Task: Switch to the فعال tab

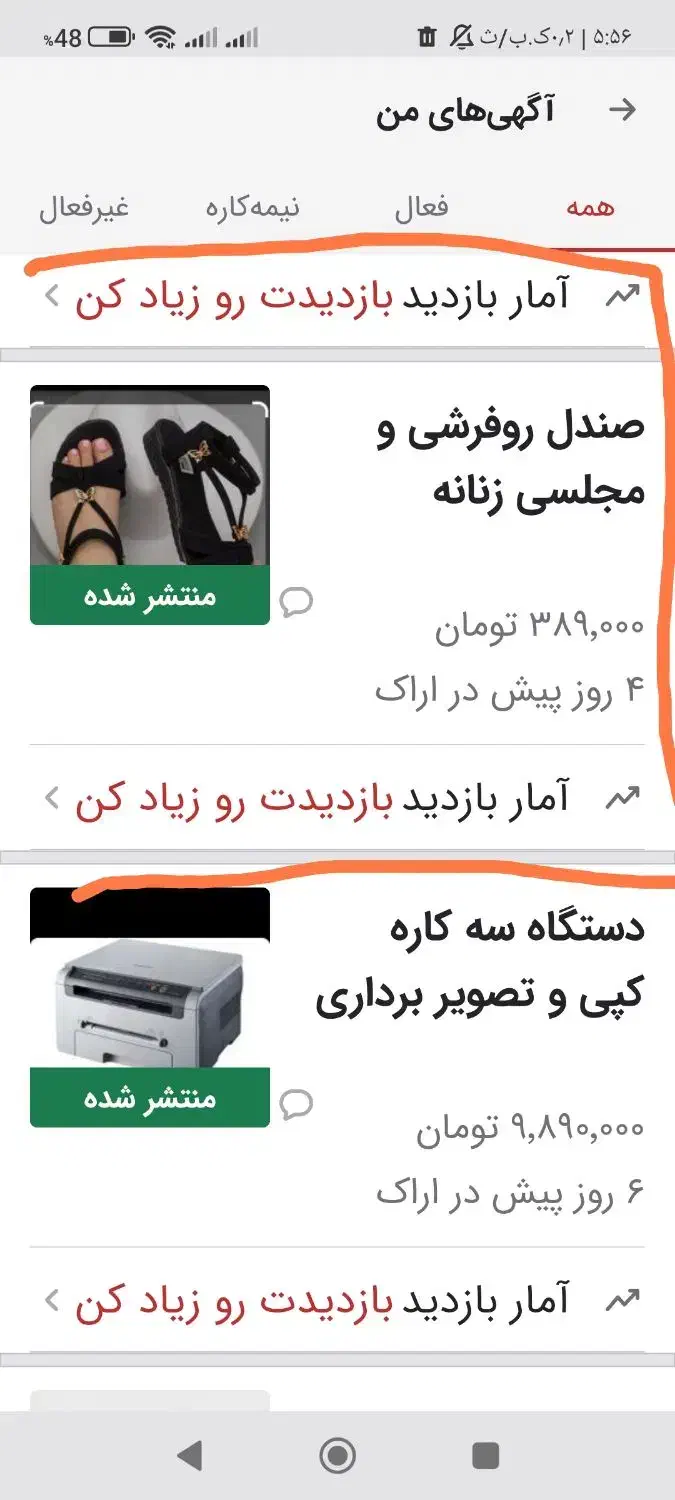Action: [x=421, y=208]
